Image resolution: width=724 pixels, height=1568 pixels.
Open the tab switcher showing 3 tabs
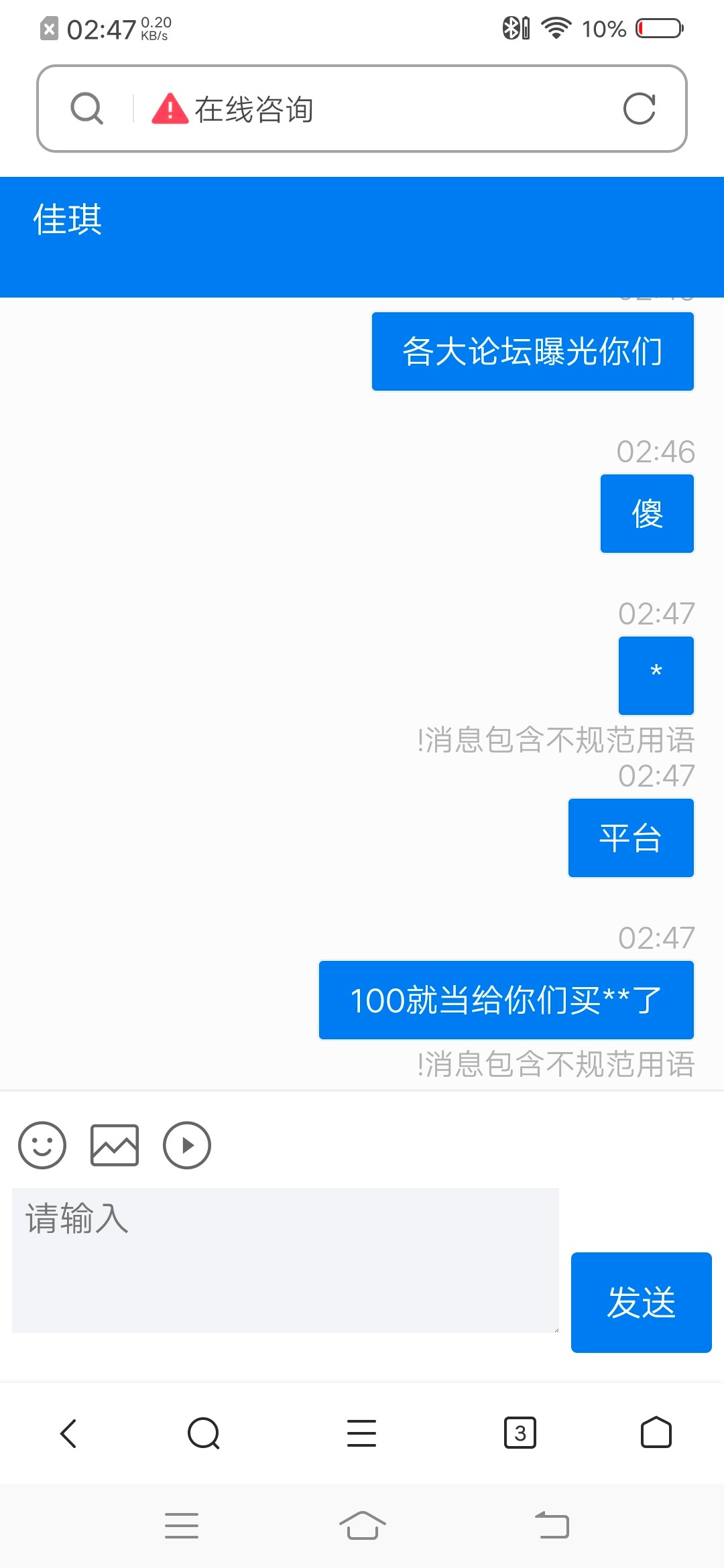(x=520, y=1433)
